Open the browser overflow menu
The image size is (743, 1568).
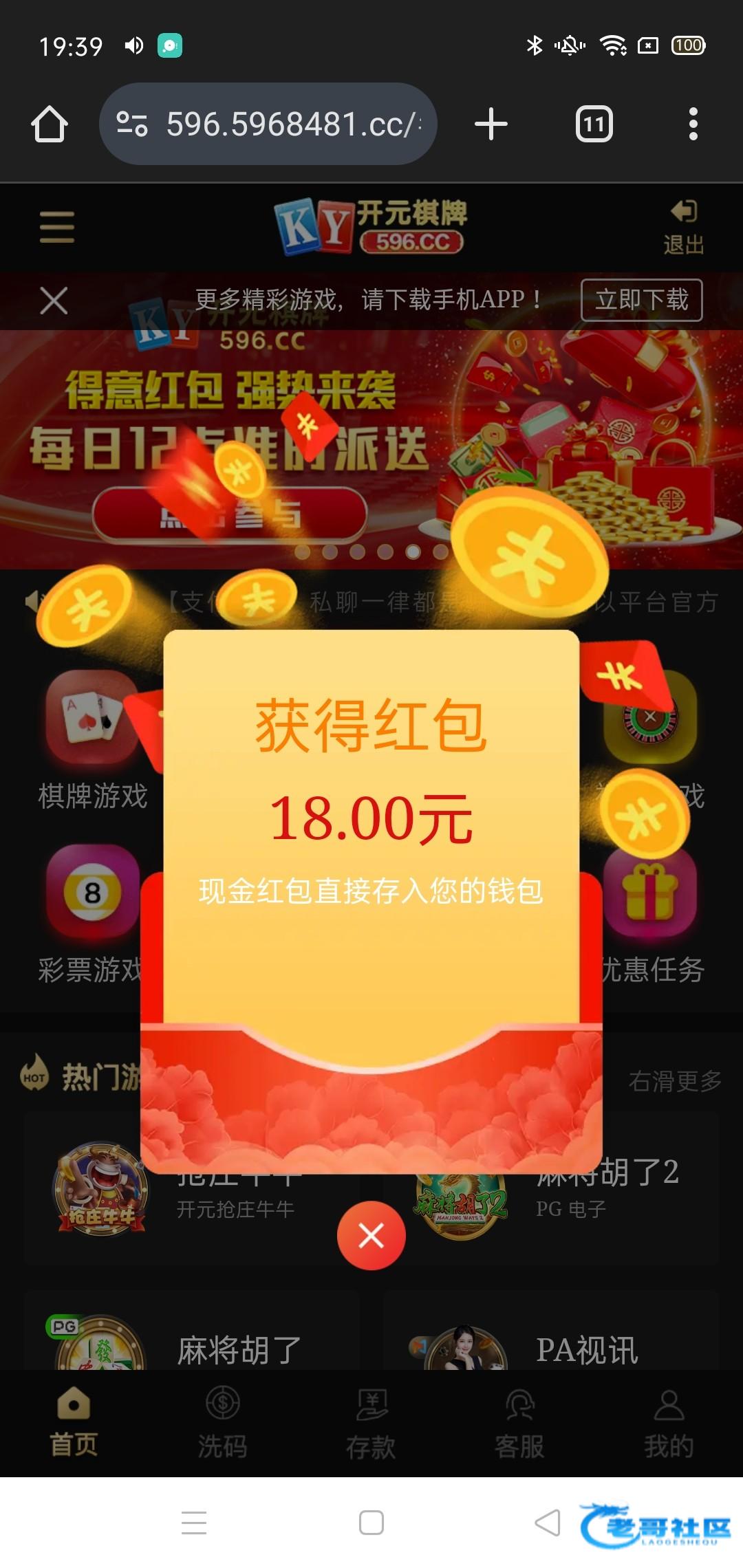(x=693, y=124)
